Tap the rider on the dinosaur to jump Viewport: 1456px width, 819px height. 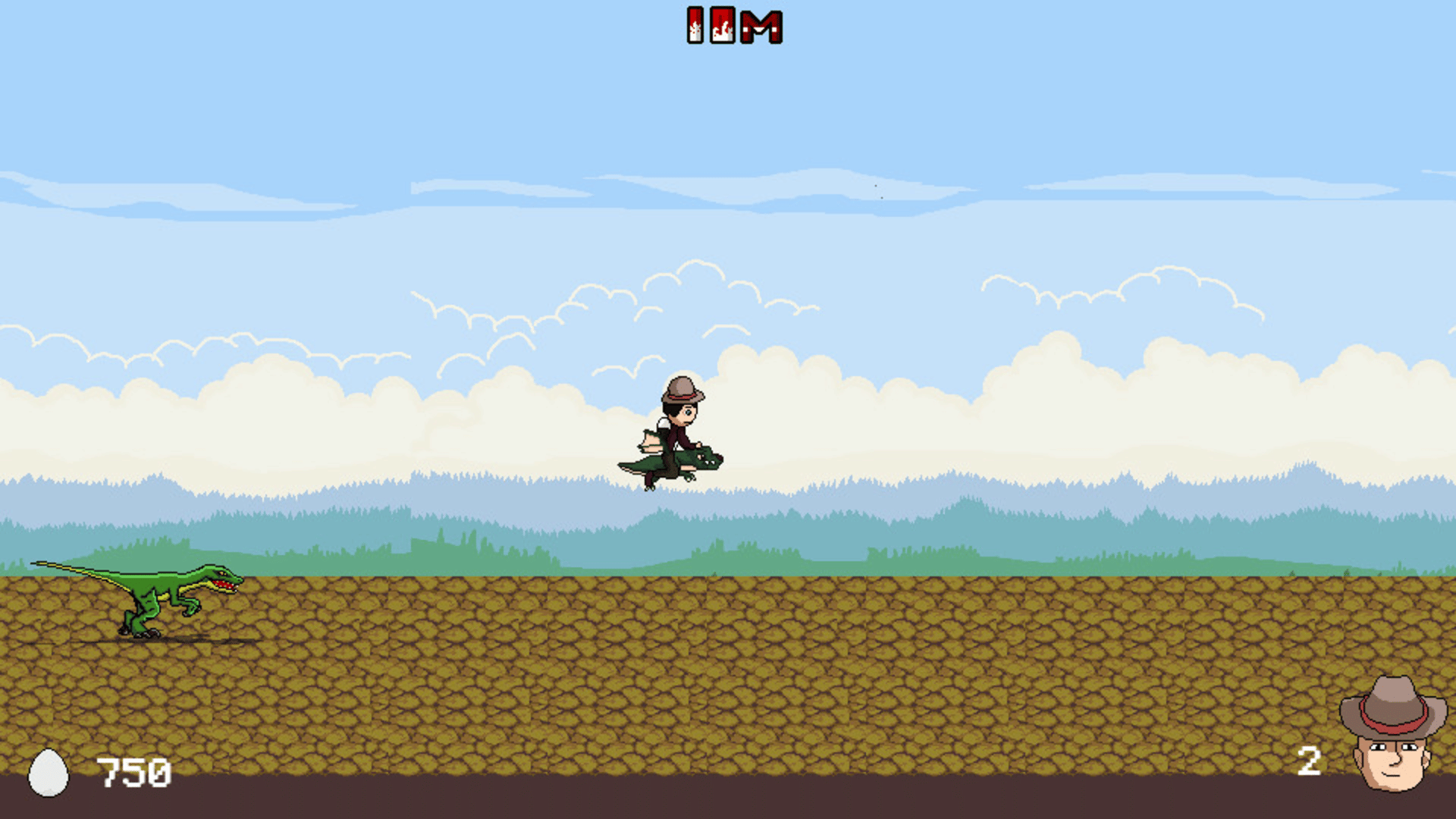[x=674, y=434]
